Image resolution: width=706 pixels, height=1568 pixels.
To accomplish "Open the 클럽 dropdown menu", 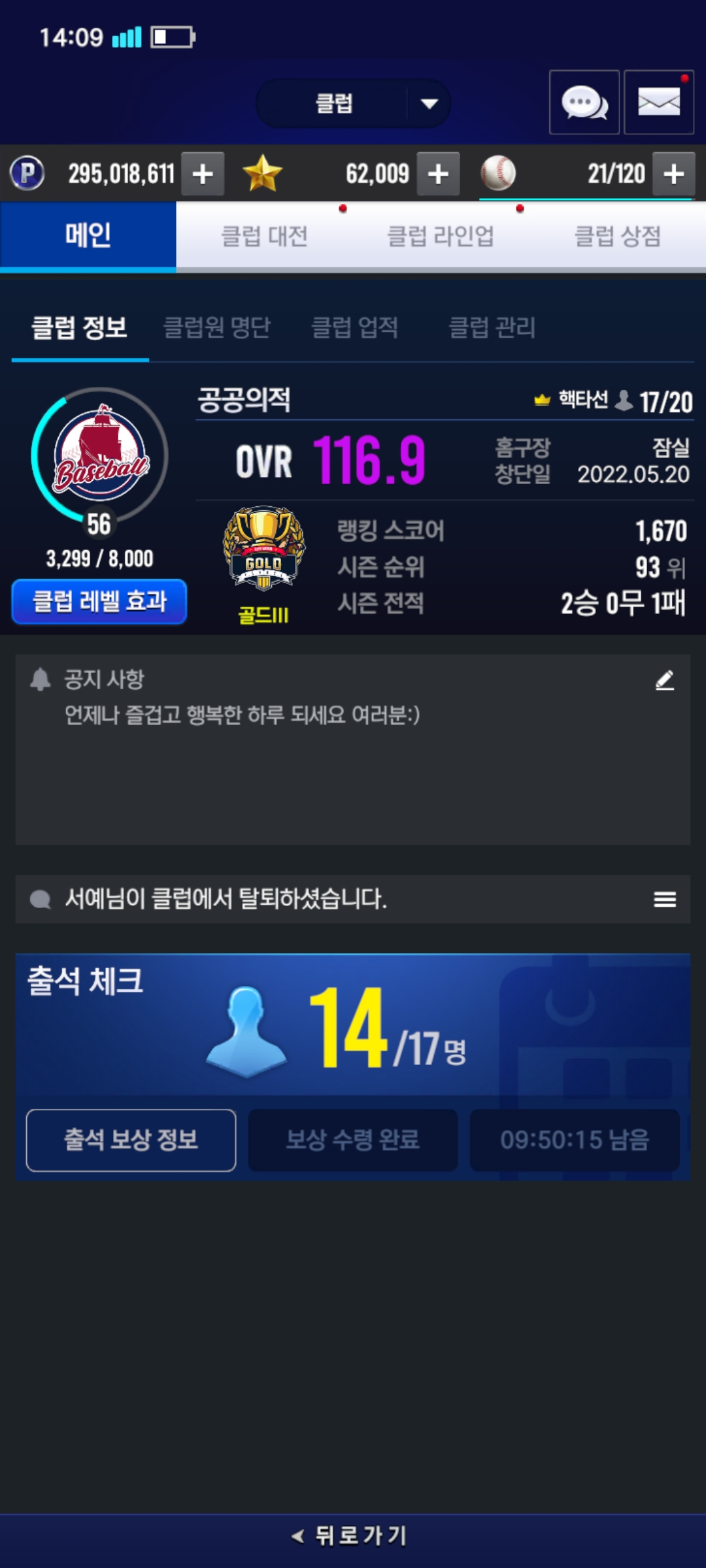I will 353,103.
